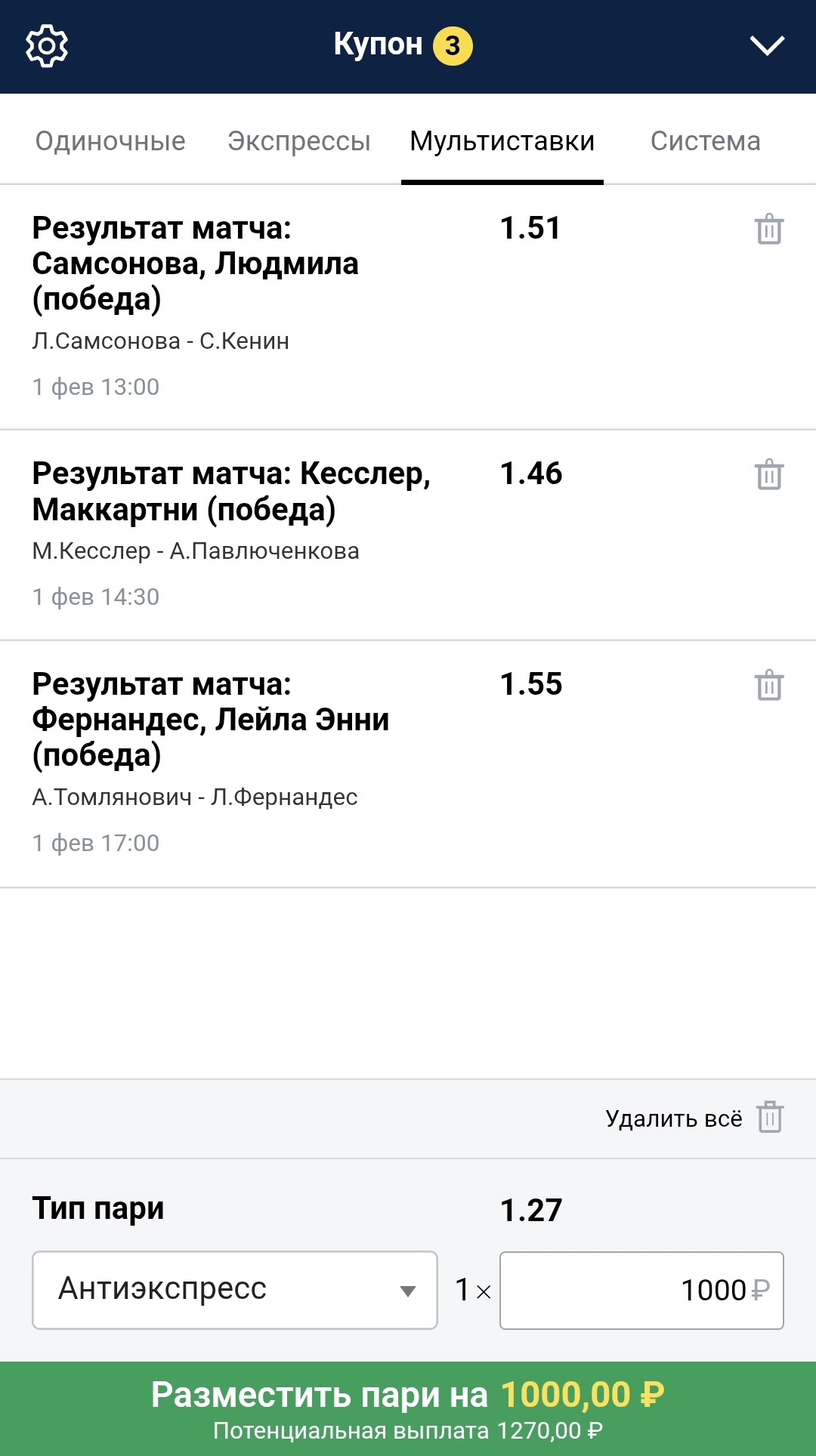Expand the Антиэкспресс bet type dropdown

point(235,1290)
